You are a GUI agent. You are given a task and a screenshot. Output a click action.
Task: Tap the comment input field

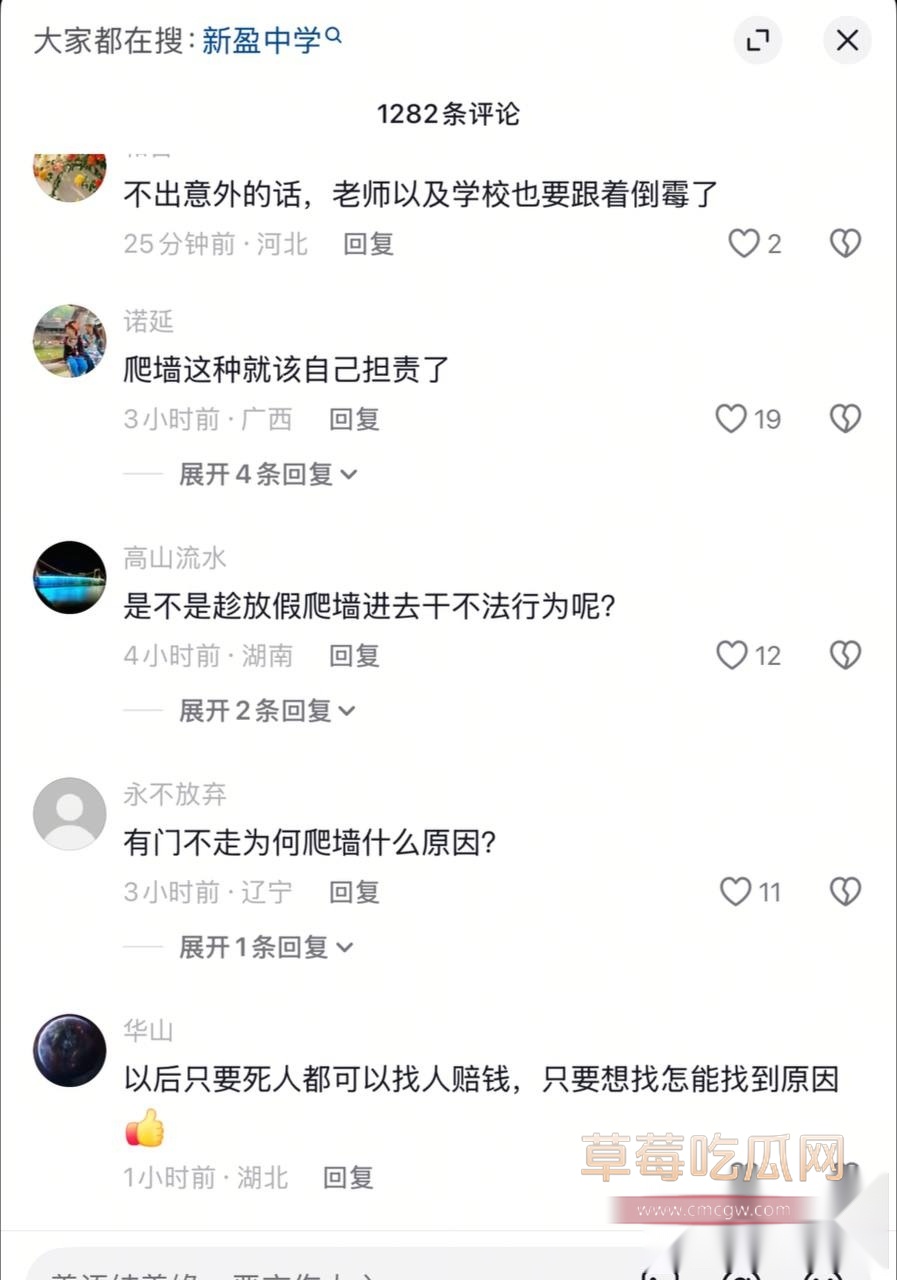click(300, 1268)
